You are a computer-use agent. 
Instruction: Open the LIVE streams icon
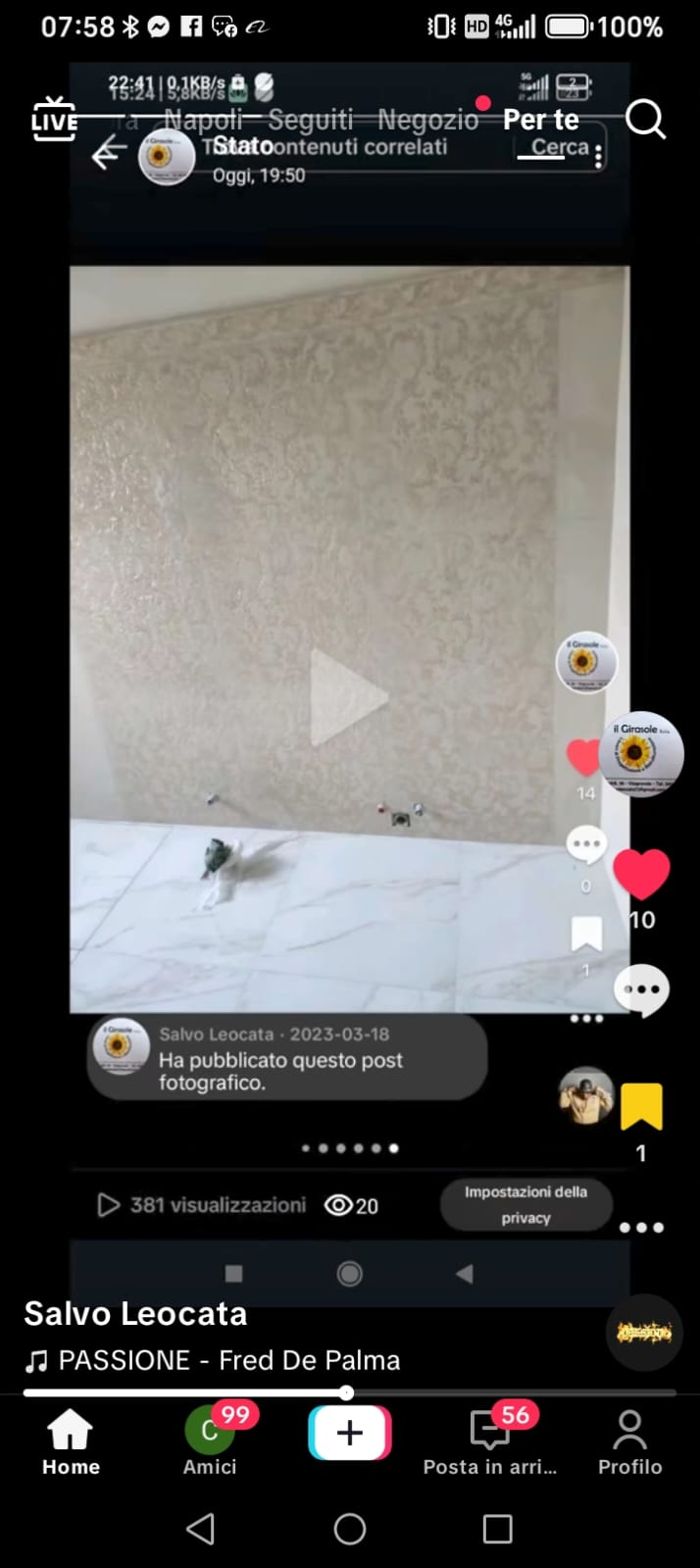[x=54, y=120]
